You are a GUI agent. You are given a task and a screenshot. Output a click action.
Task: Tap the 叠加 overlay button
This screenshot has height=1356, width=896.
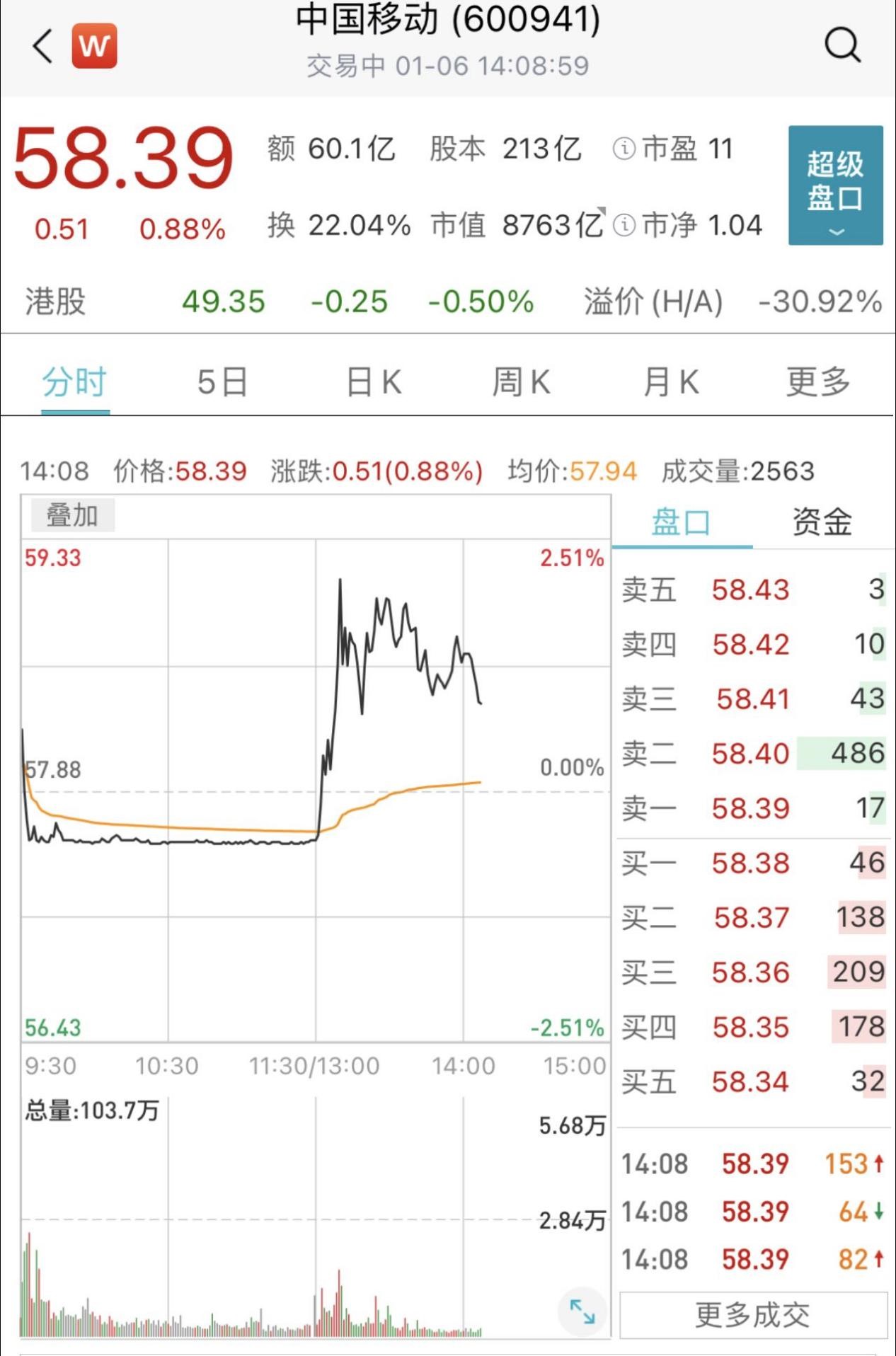pyautogui.click(x=72, y=515)
